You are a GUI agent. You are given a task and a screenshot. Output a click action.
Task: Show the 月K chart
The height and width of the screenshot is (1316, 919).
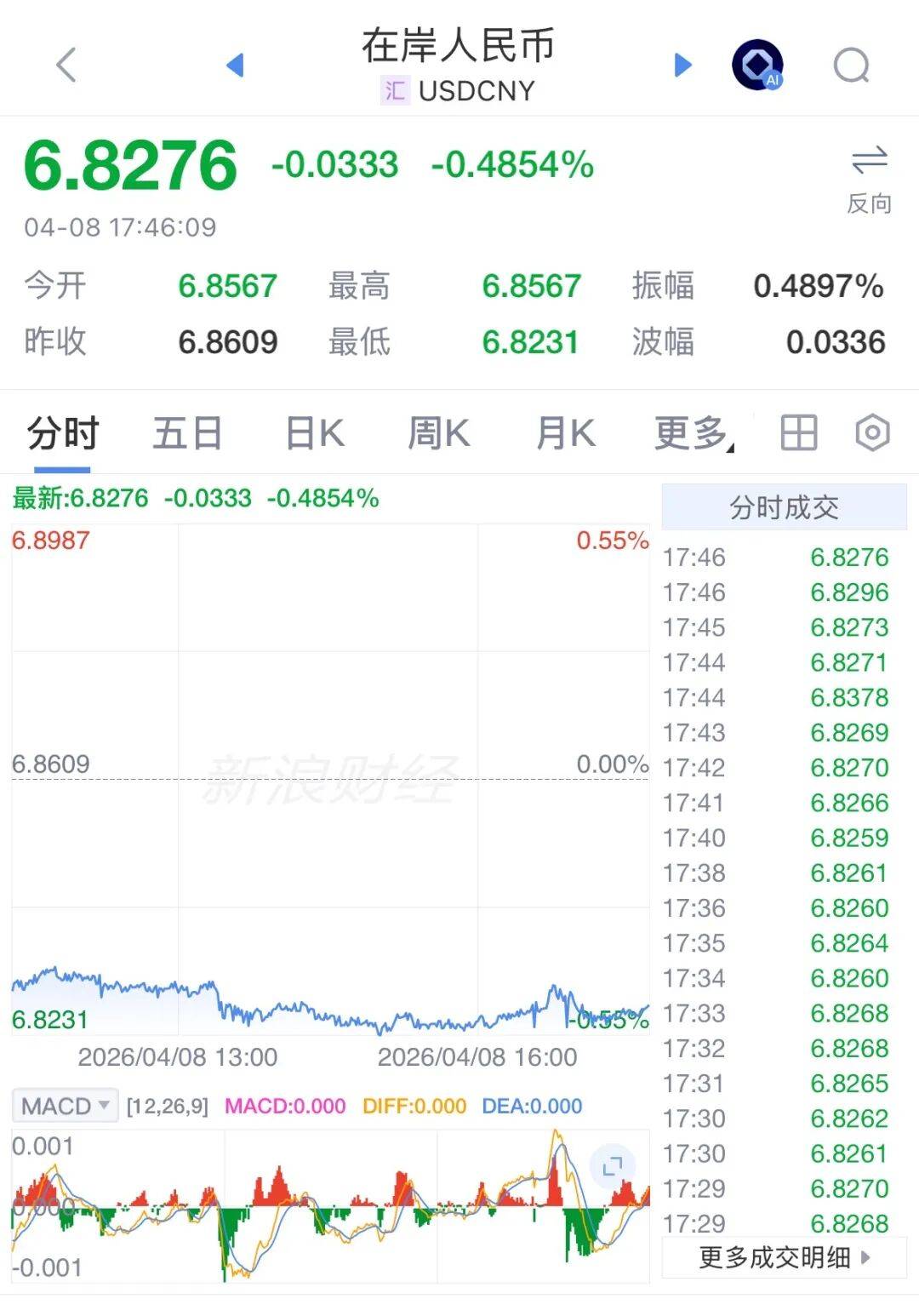565,433
